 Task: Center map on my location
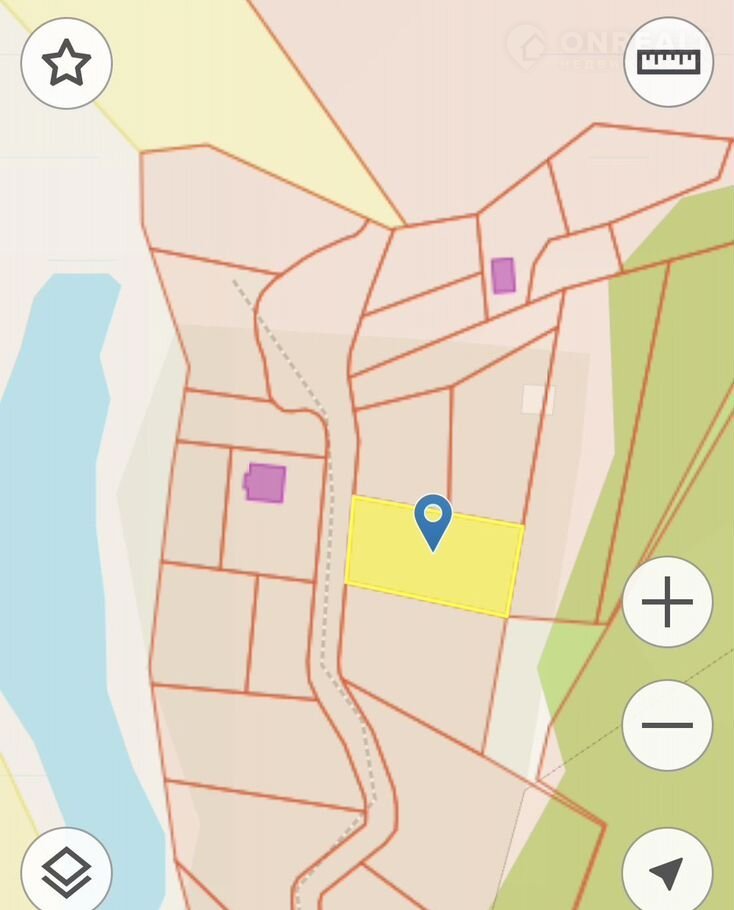(667, 872)
